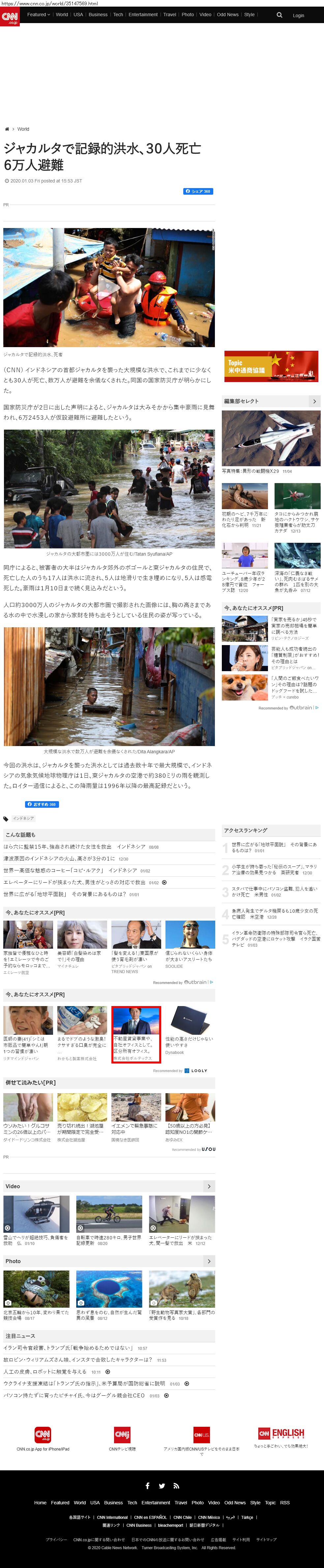Image resolution: width=324 pixels, height=1568 pixels.
Task: Open the Topic 米中通商協議 banner
Action: click(271, 367)
